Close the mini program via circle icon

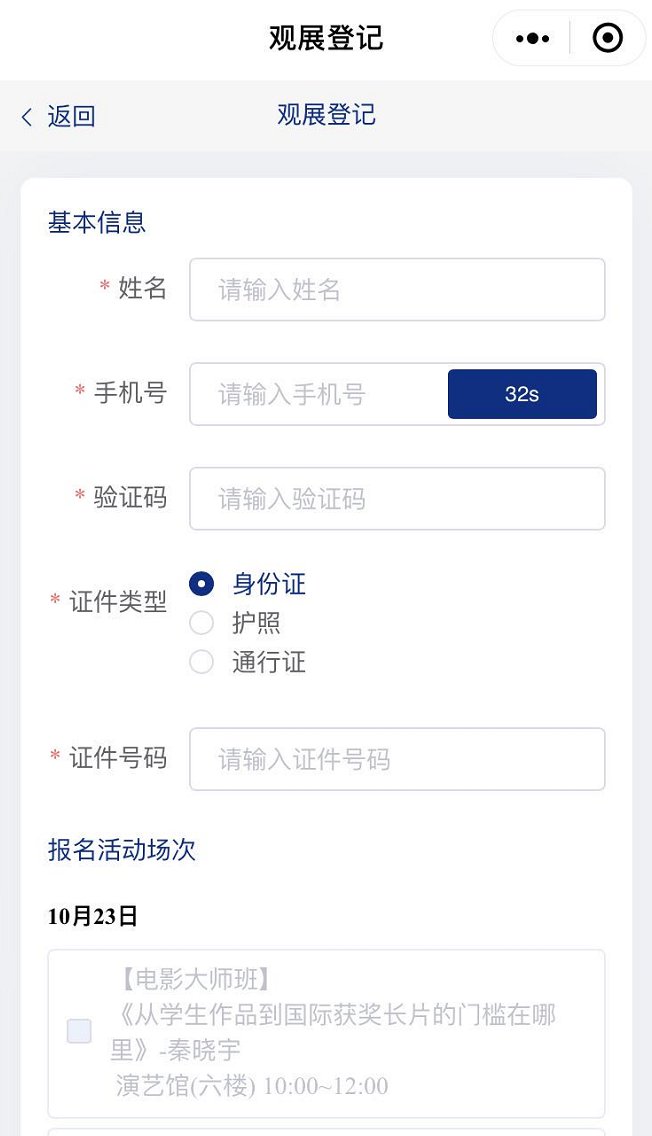pyautogui.click(x=607, y=38)
